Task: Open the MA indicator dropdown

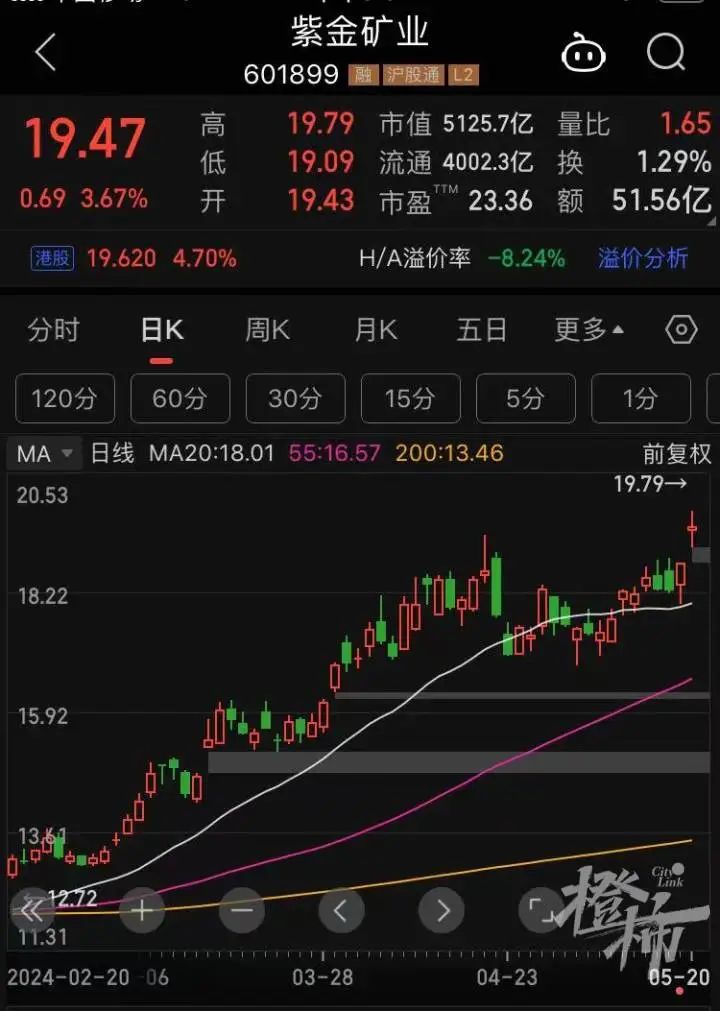Action: pos(42,453)
